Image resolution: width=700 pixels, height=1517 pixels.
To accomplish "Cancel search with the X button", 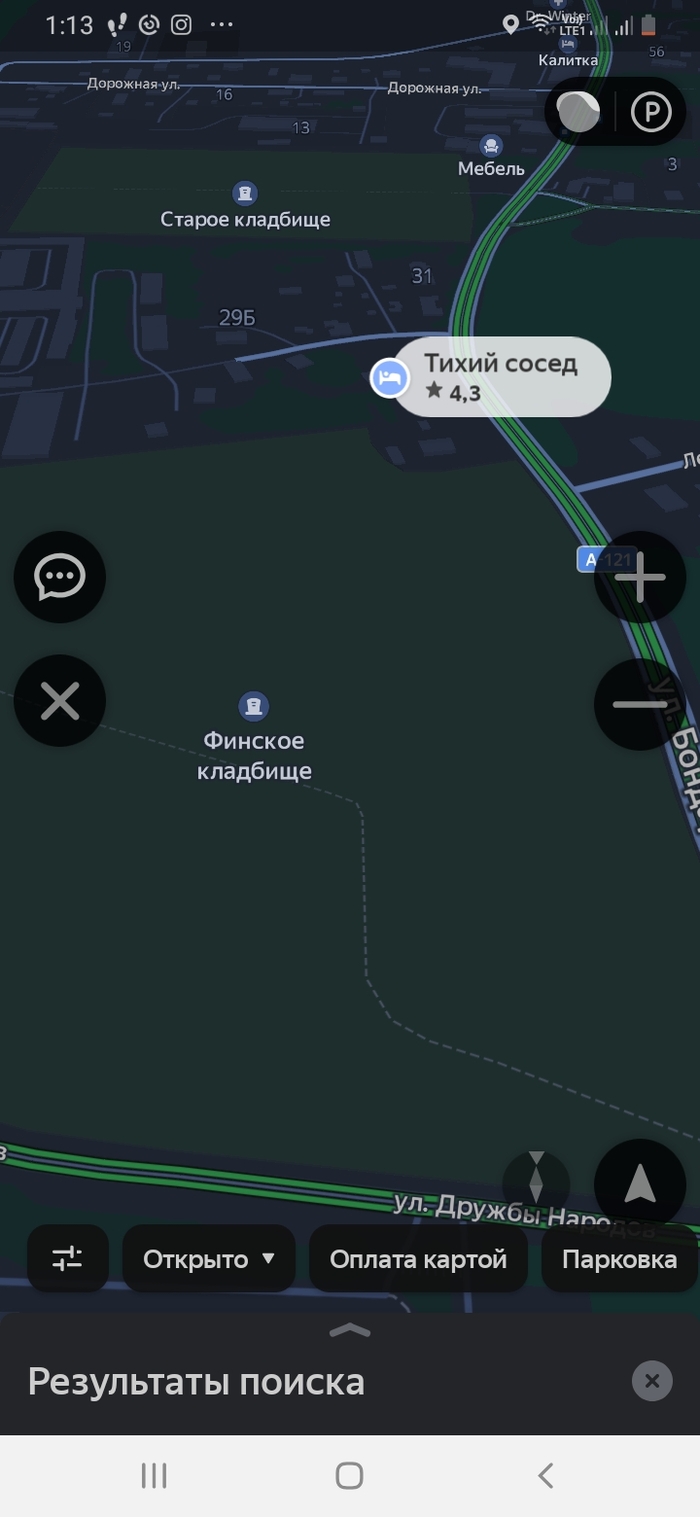I will [x=60, y=701].
